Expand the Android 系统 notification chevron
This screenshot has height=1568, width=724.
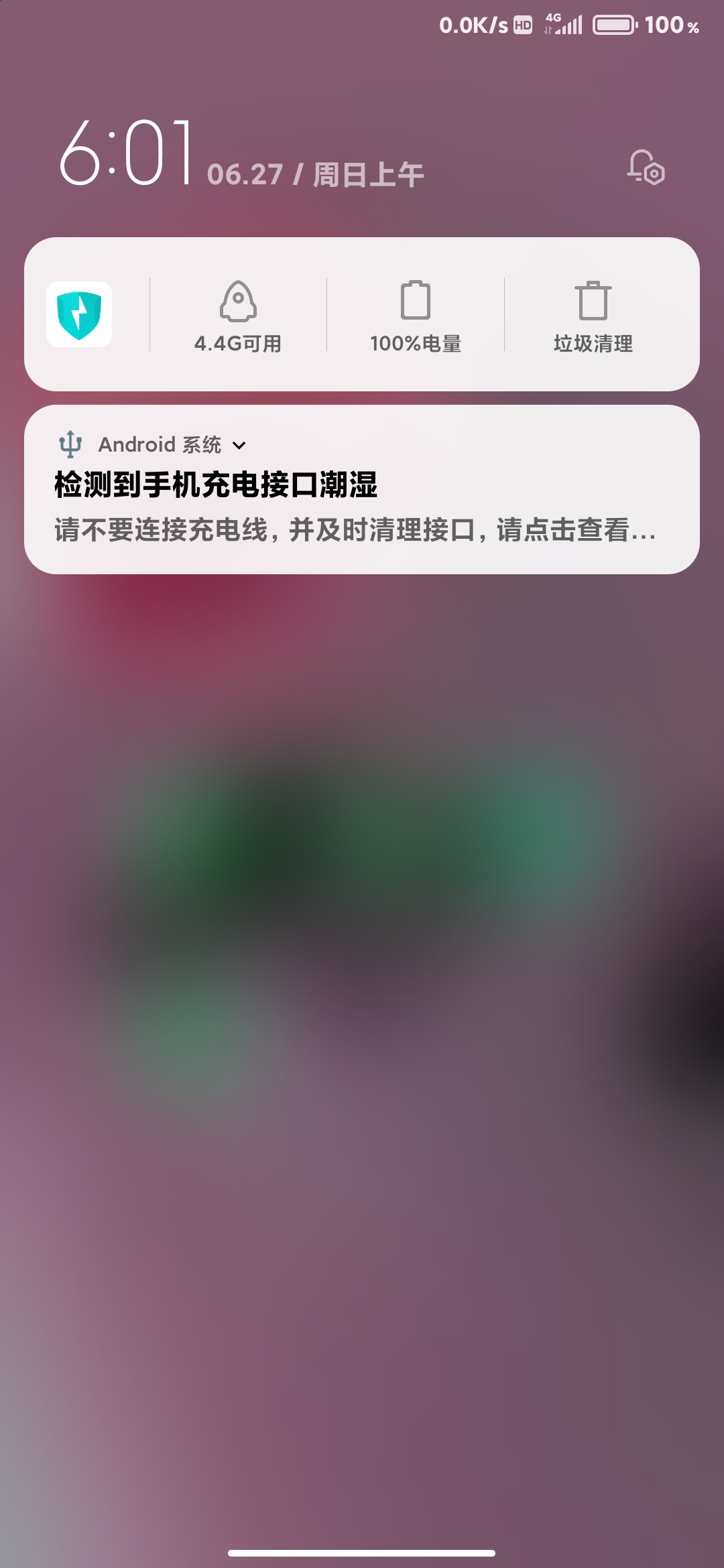tap(239, 445)
